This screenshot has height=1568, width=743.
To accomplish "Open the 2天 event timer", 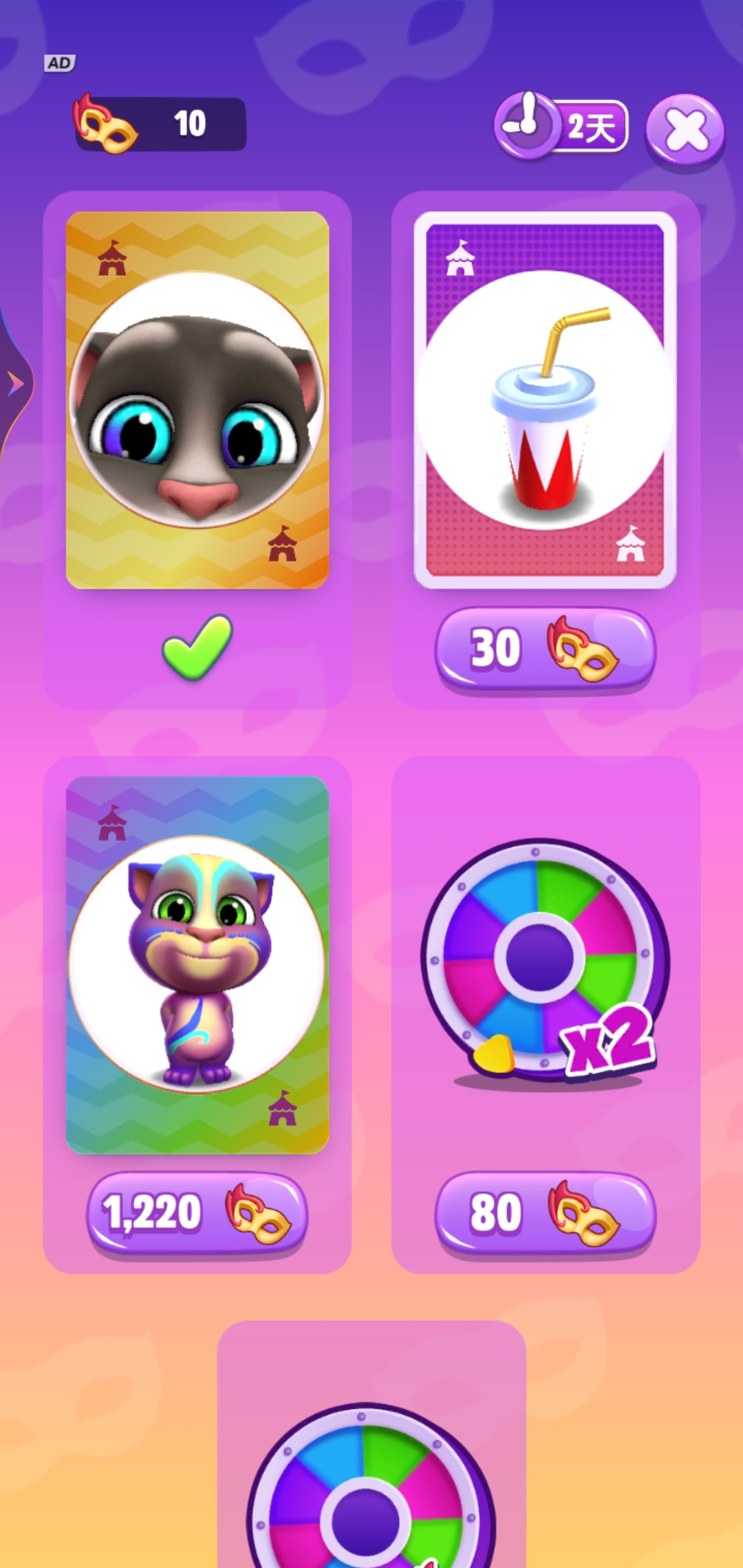I will click(x=561, y=126).
